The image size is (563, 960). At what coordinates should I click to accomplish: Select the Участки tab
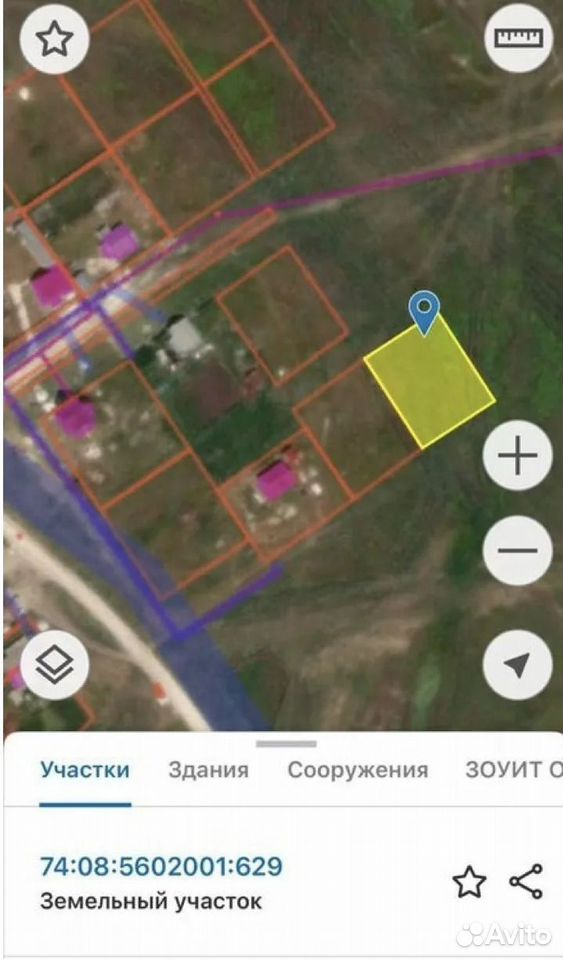[x=85, y=770]
